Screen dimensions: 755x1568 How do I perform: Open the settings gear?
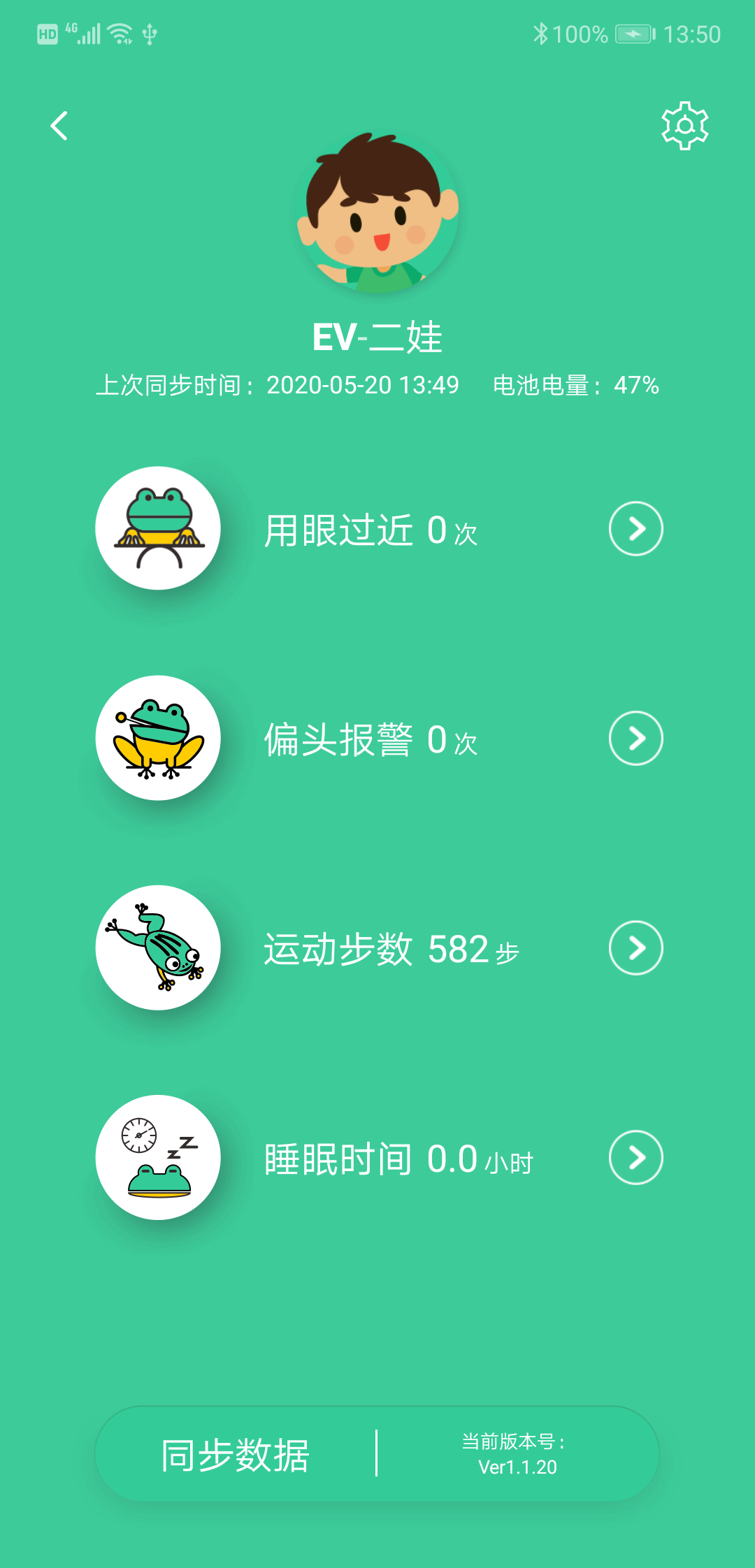point(684,126)
